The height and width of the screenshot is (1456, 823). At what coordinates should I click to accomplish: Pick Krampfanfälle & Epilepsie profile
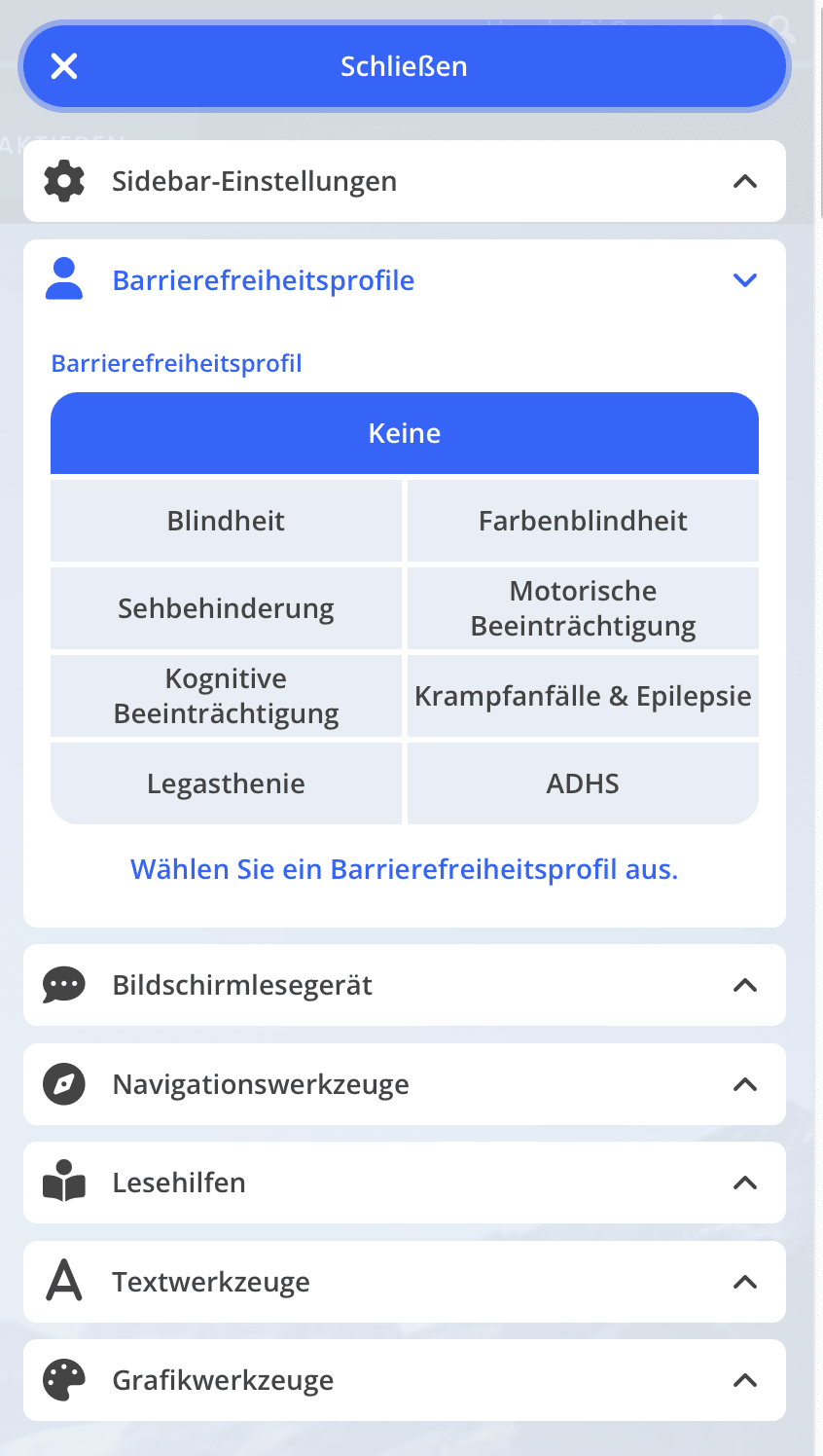[583, 696]
